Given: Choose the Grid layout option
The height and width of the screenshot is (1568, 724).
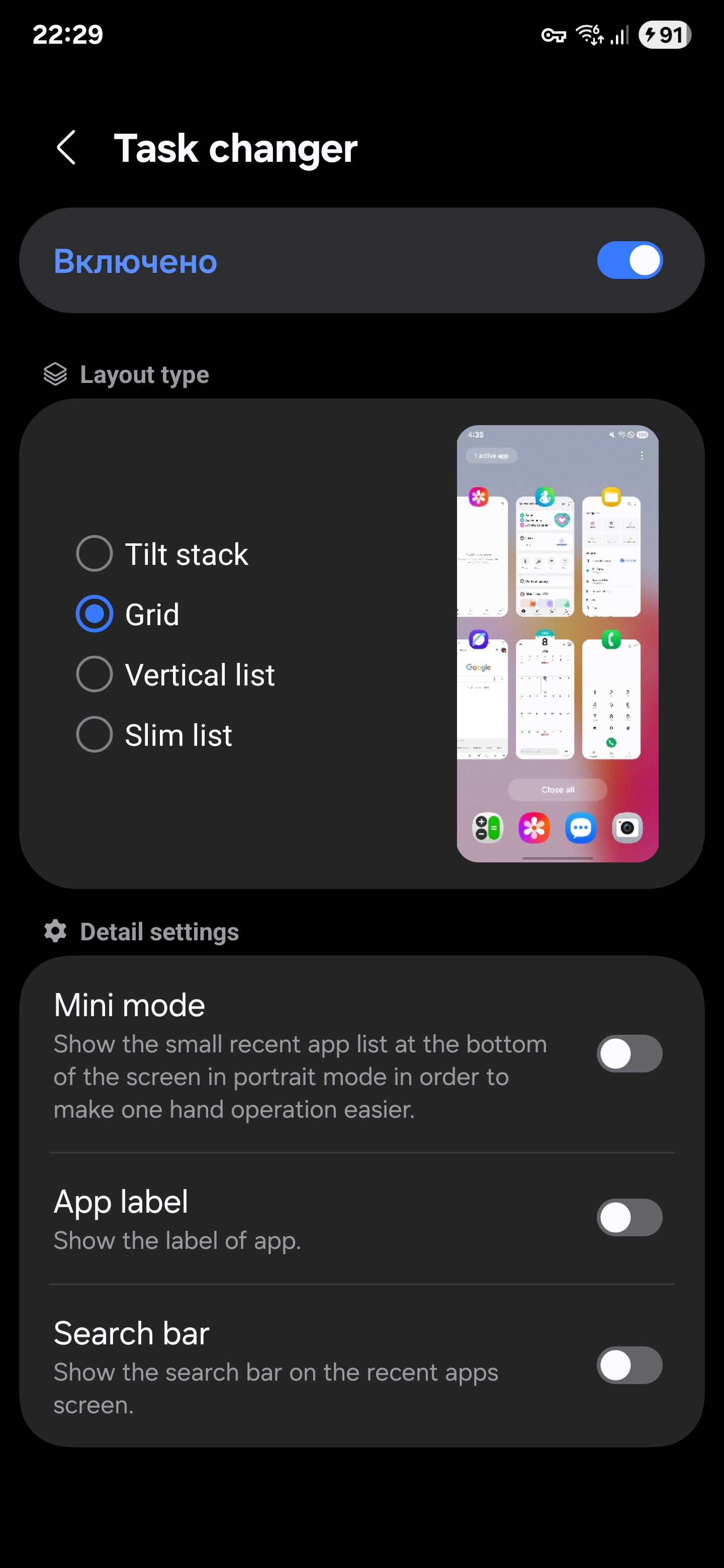Looking at the screenshot, I should [x=128, y=614].
